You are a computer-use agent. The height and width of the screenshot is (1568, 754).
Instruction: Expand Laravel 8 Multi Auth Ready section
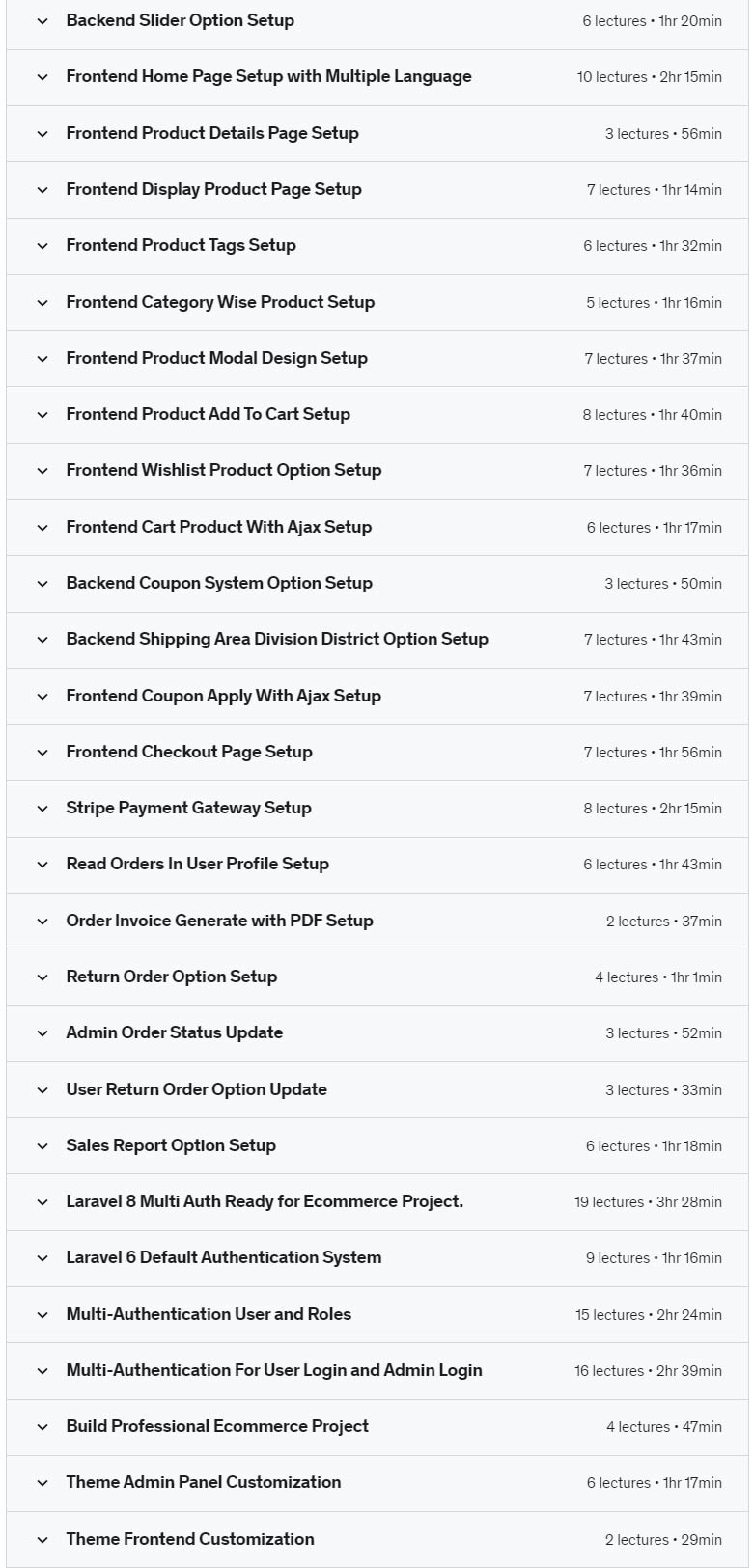377,1202
